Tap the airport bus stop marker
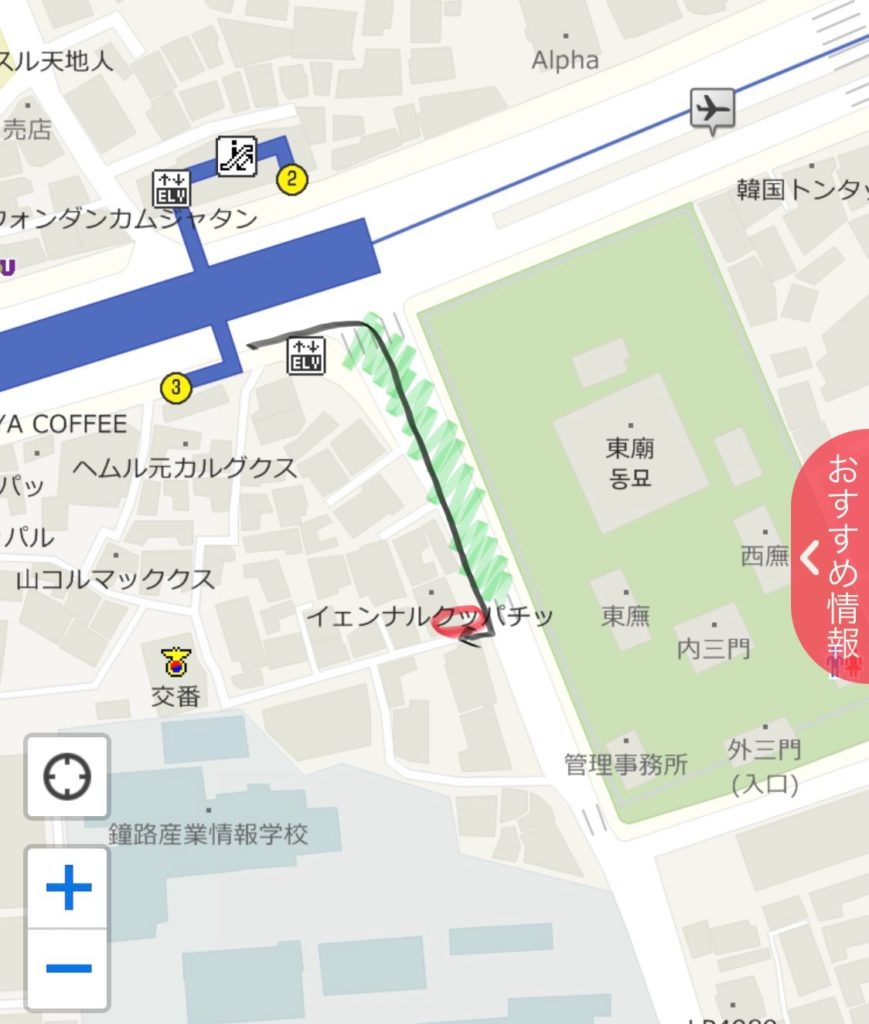 click(712, 109)
